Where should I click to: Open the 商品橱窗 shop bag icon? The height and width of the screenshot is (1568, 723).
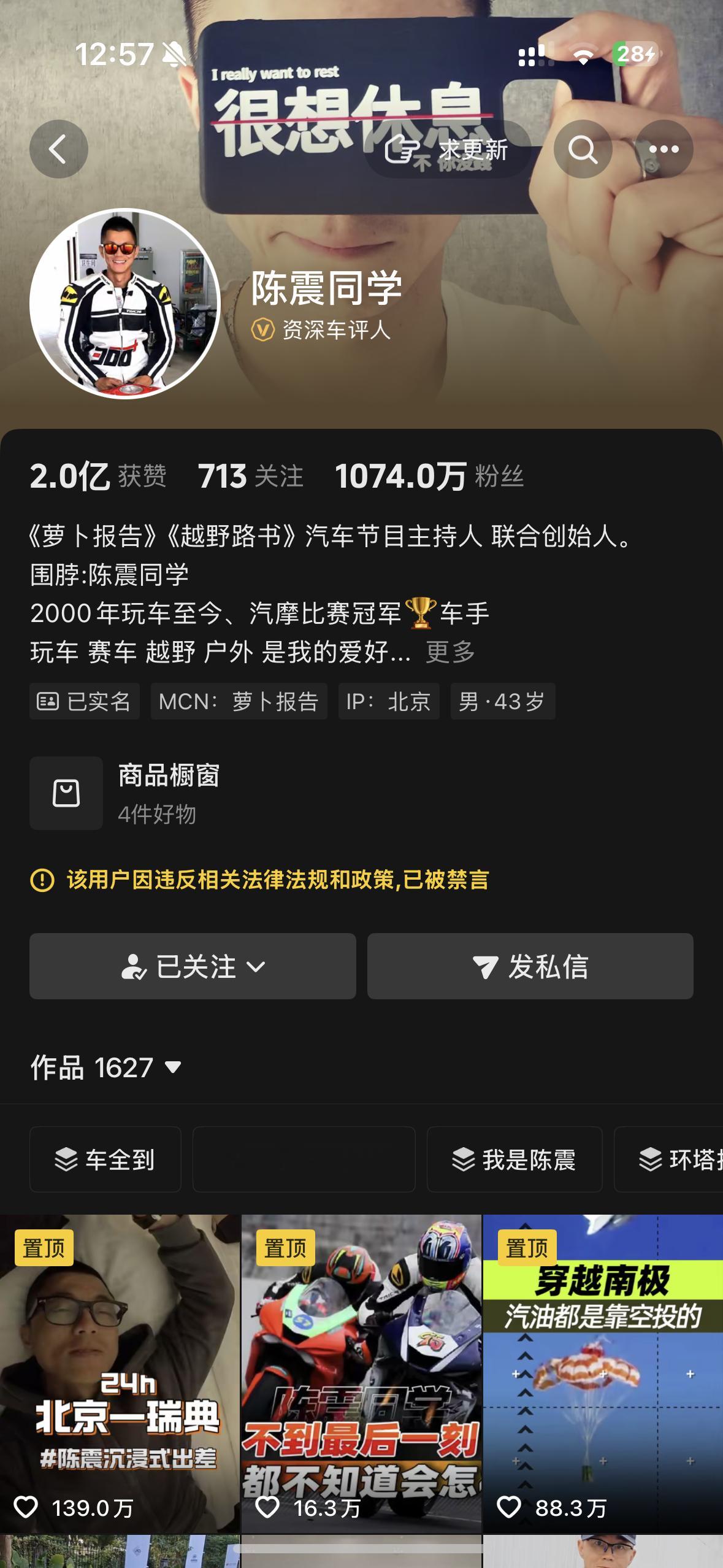[66, 793]
